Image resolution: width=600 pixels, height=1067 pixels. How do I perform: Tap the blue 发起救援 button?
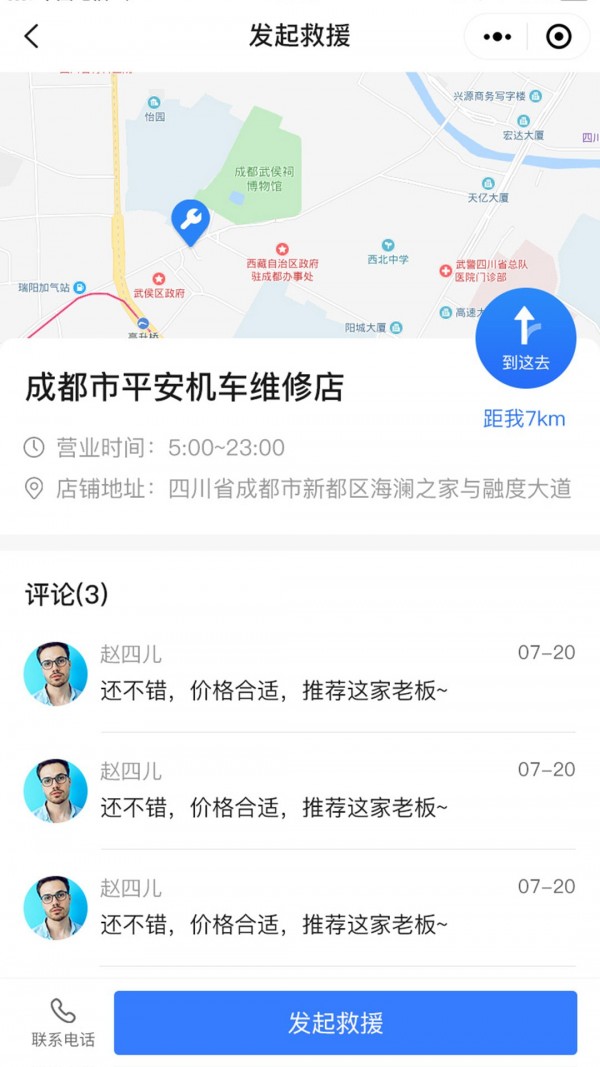(345, 1022)
